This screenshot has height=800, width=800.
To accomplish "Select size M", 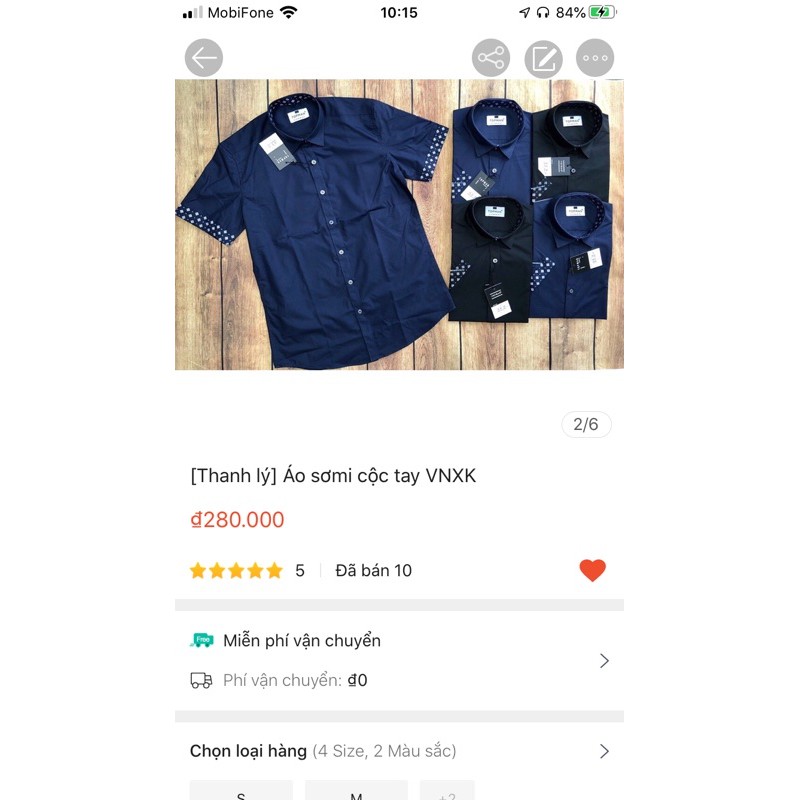I will click(x=356, y=792).
